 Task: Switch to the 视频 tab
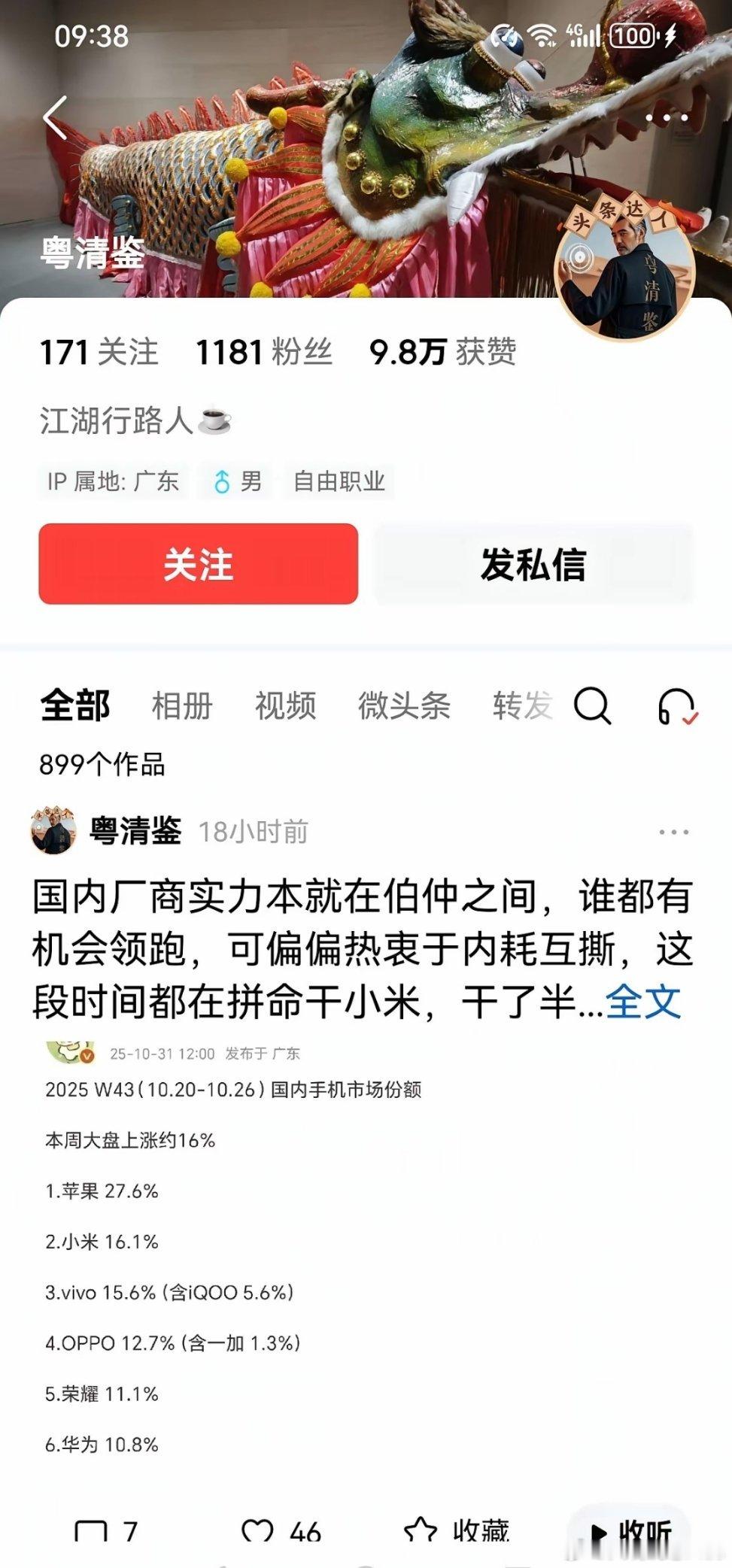tap(284, 707)
